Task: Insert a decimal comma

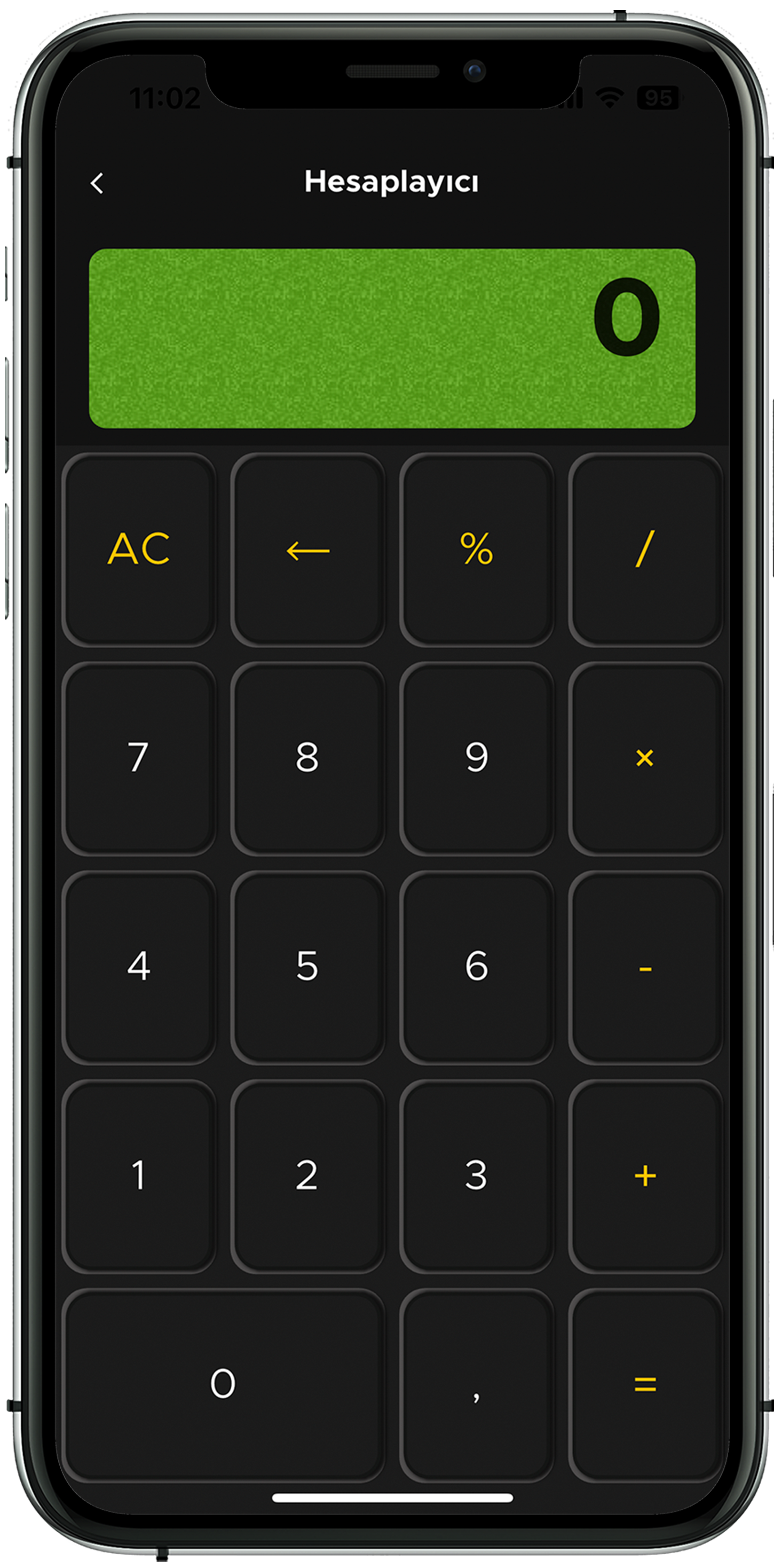Action: click(477, 1384)
